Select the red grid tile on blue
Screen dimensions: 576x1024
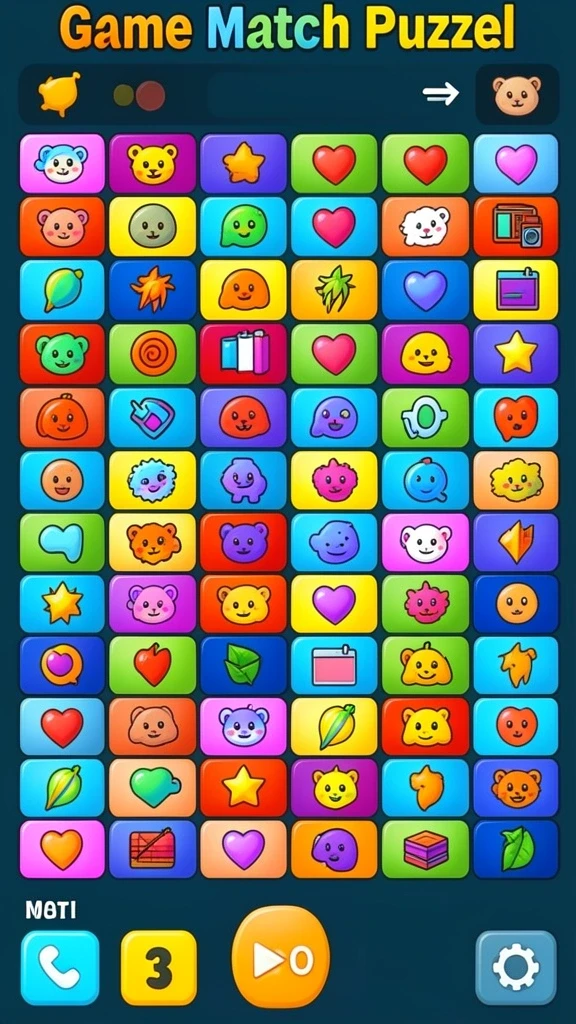pos(153,850)
